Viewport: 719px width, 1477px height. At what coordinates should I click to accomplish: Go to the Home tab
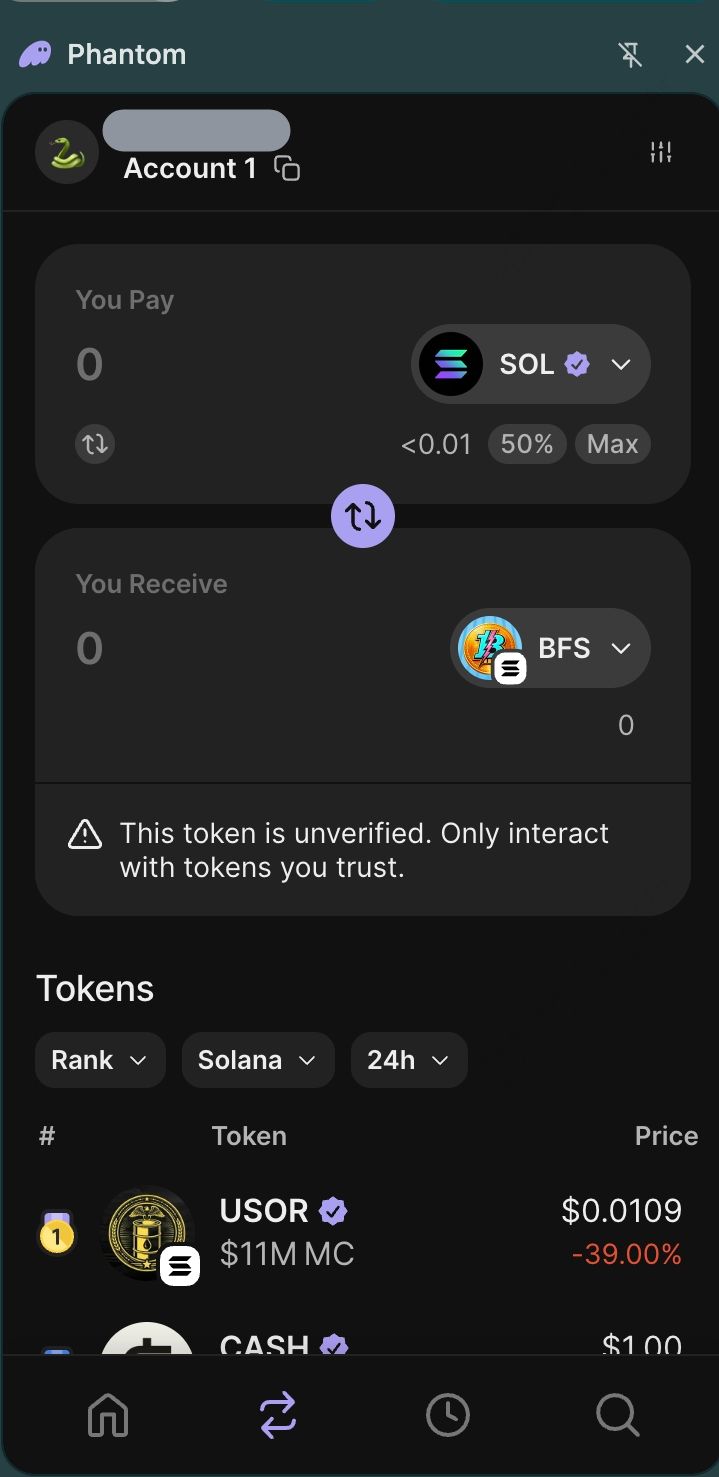(x=108, y=1415)
